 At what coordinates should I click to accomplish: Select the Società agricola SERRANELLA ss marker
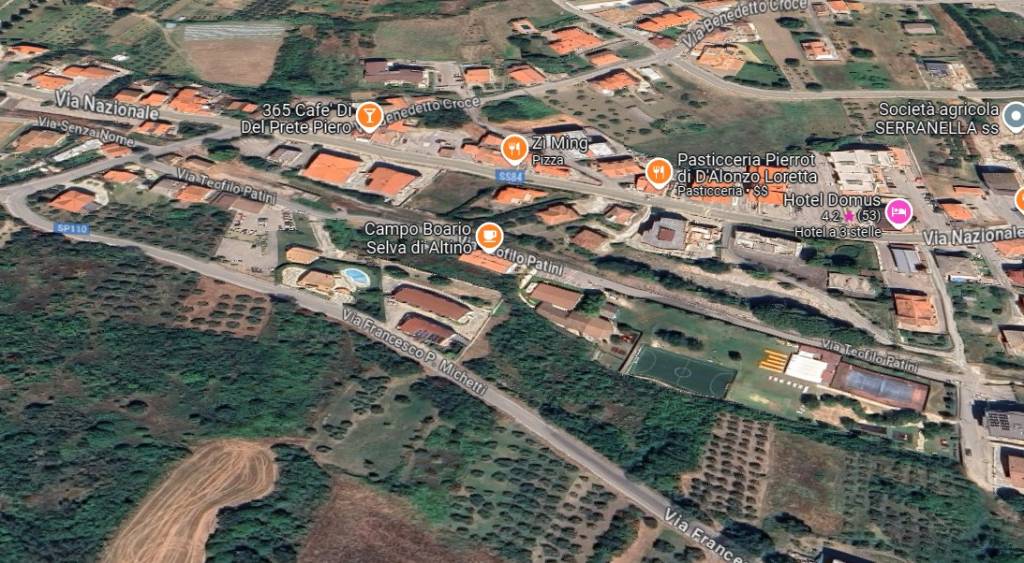pos(1013,113)
